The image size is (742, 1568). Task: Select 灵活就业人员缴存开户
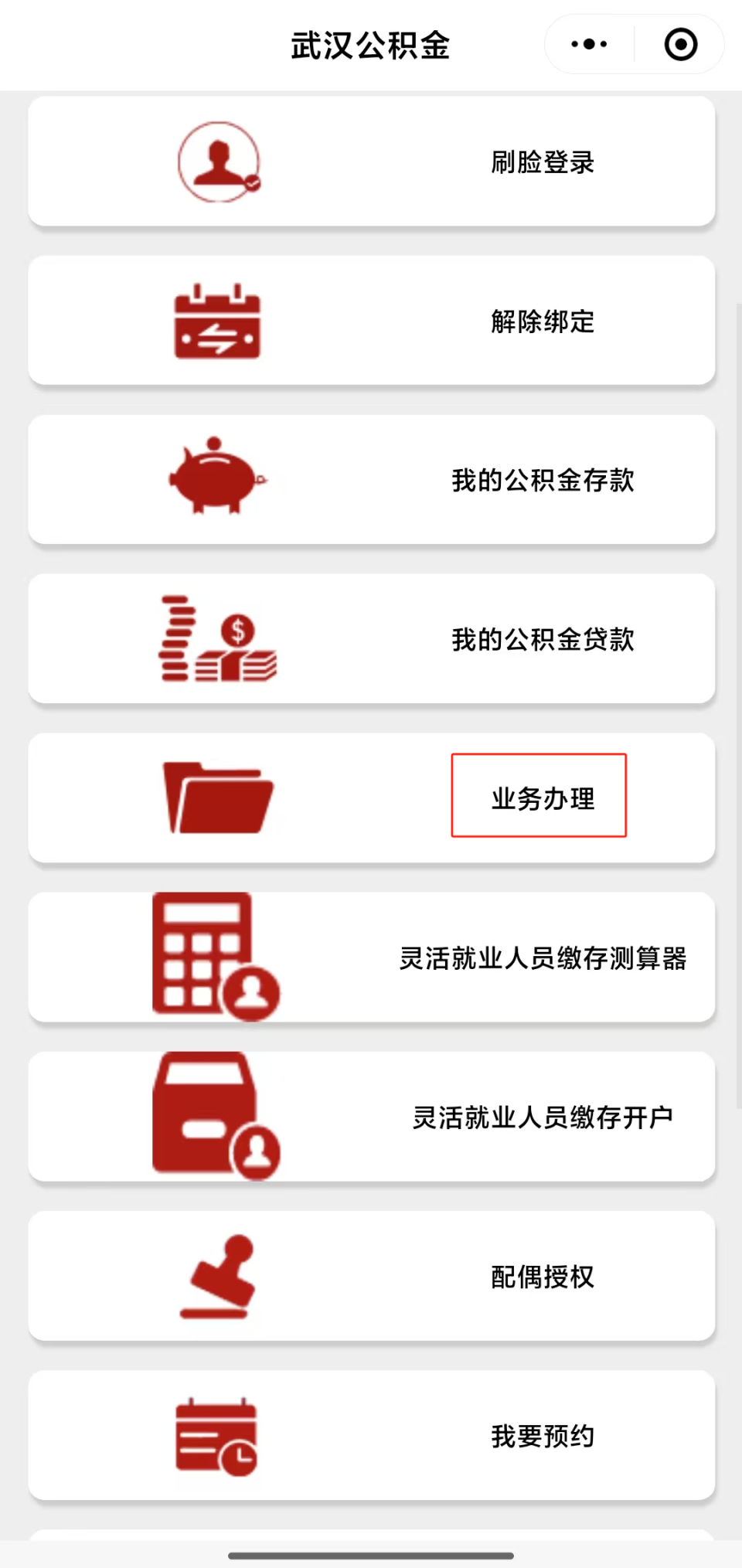[x=543, y=1115]
